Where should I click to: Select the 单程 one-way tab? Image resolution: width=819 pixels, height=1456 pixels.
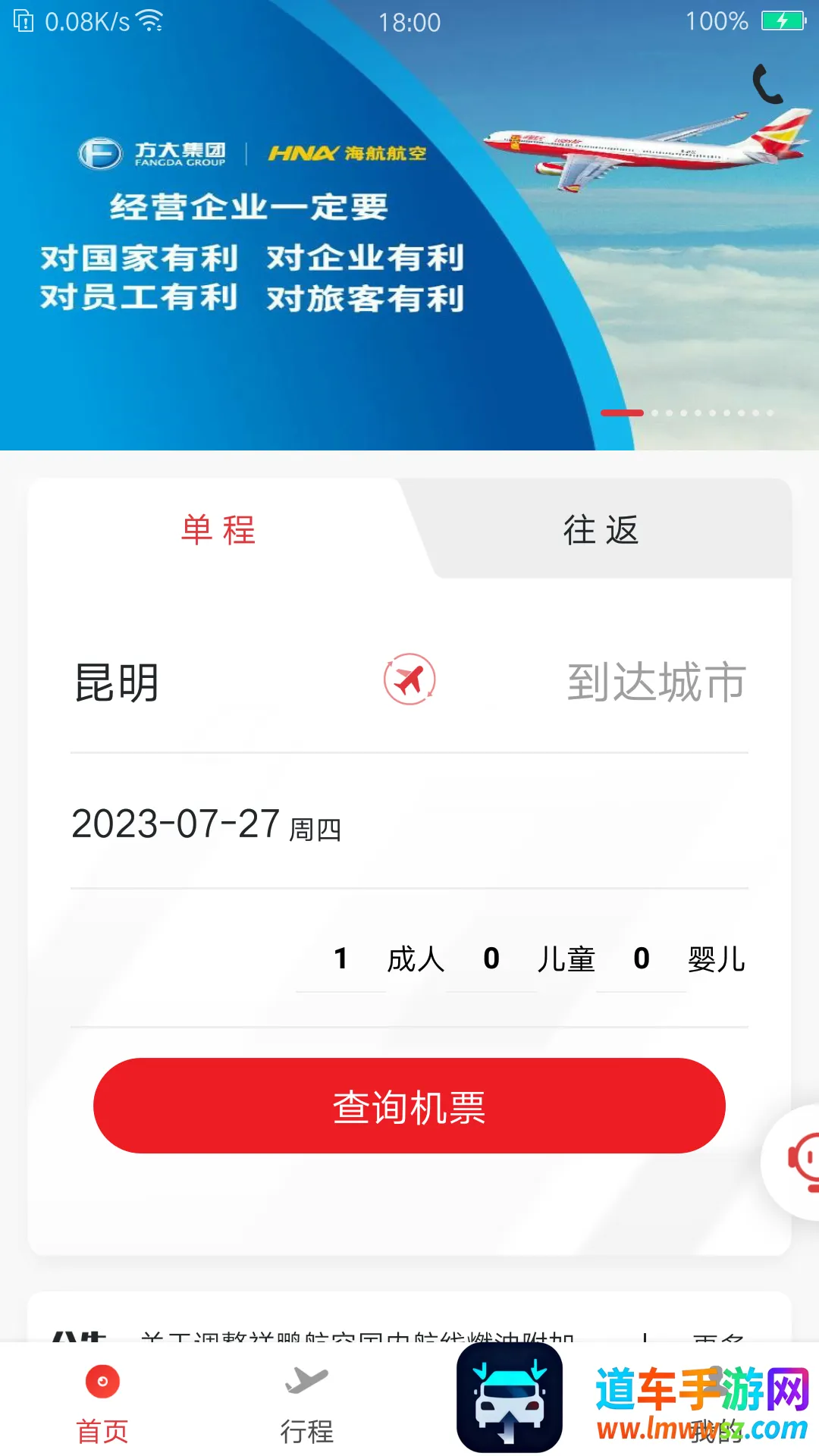(x=218, y=529)
